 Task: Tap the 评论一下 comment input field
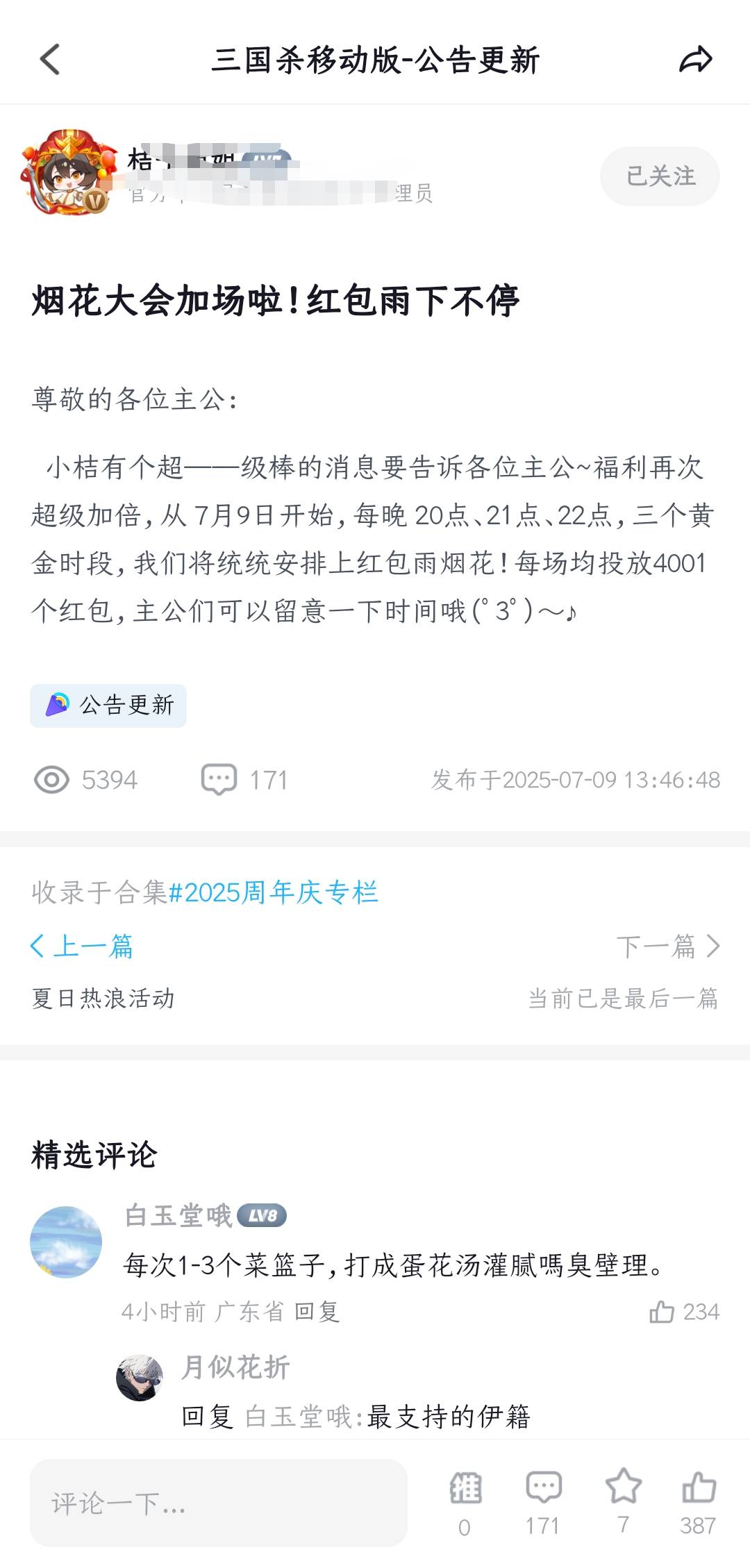[x=218, y=1503]
